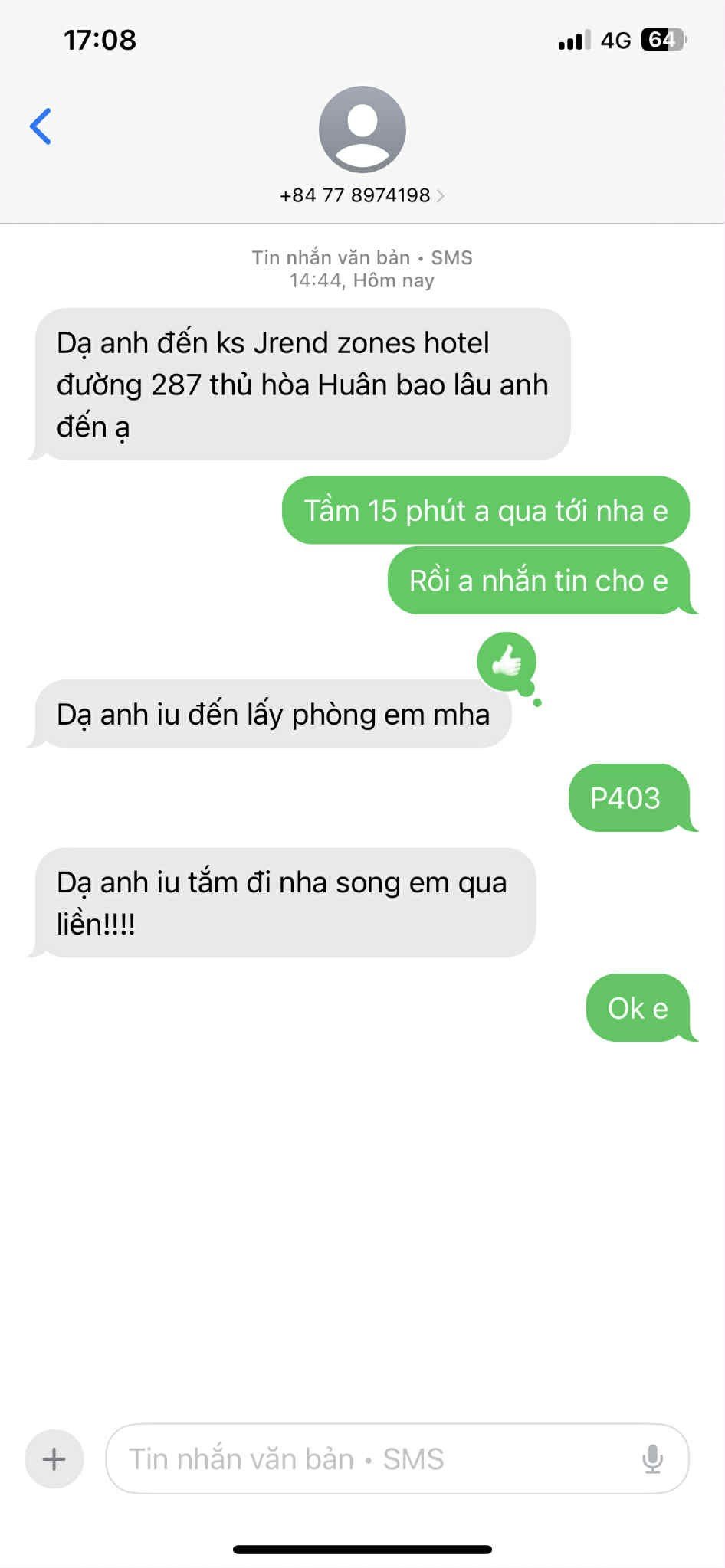The height and width of the screenshot is (1568, 725).
Task: Start voice dictation with the microphone
Action: (652, 1458)
